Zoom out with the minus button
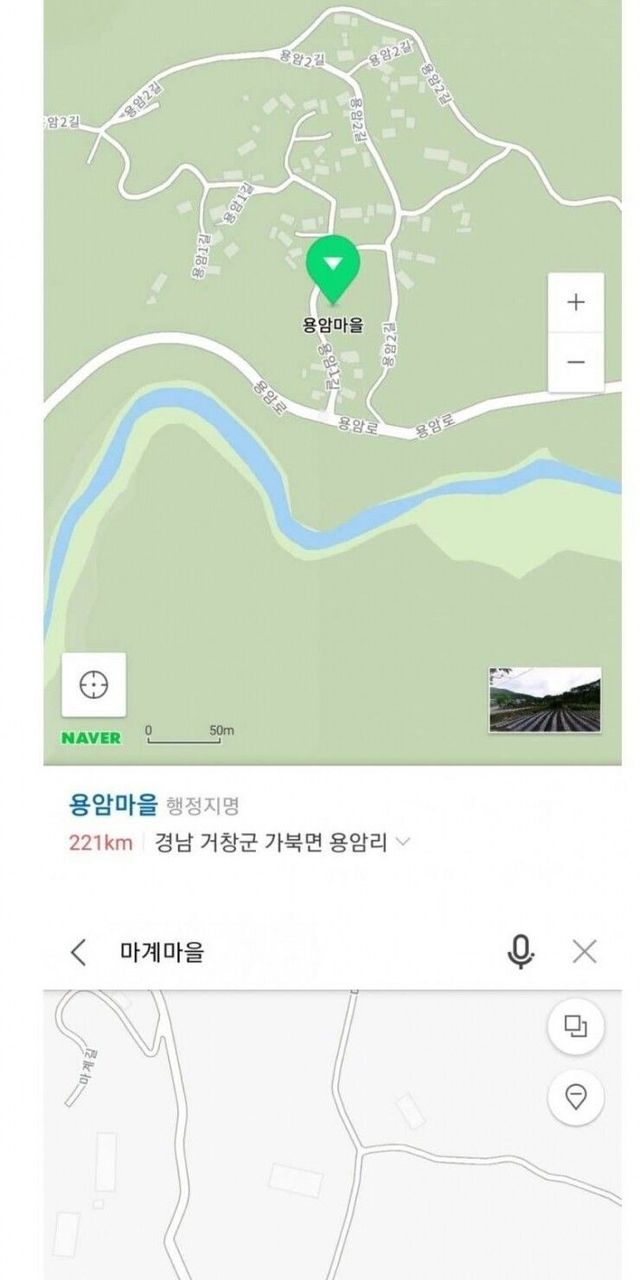 pyautogui.click(x=576, y=361)
